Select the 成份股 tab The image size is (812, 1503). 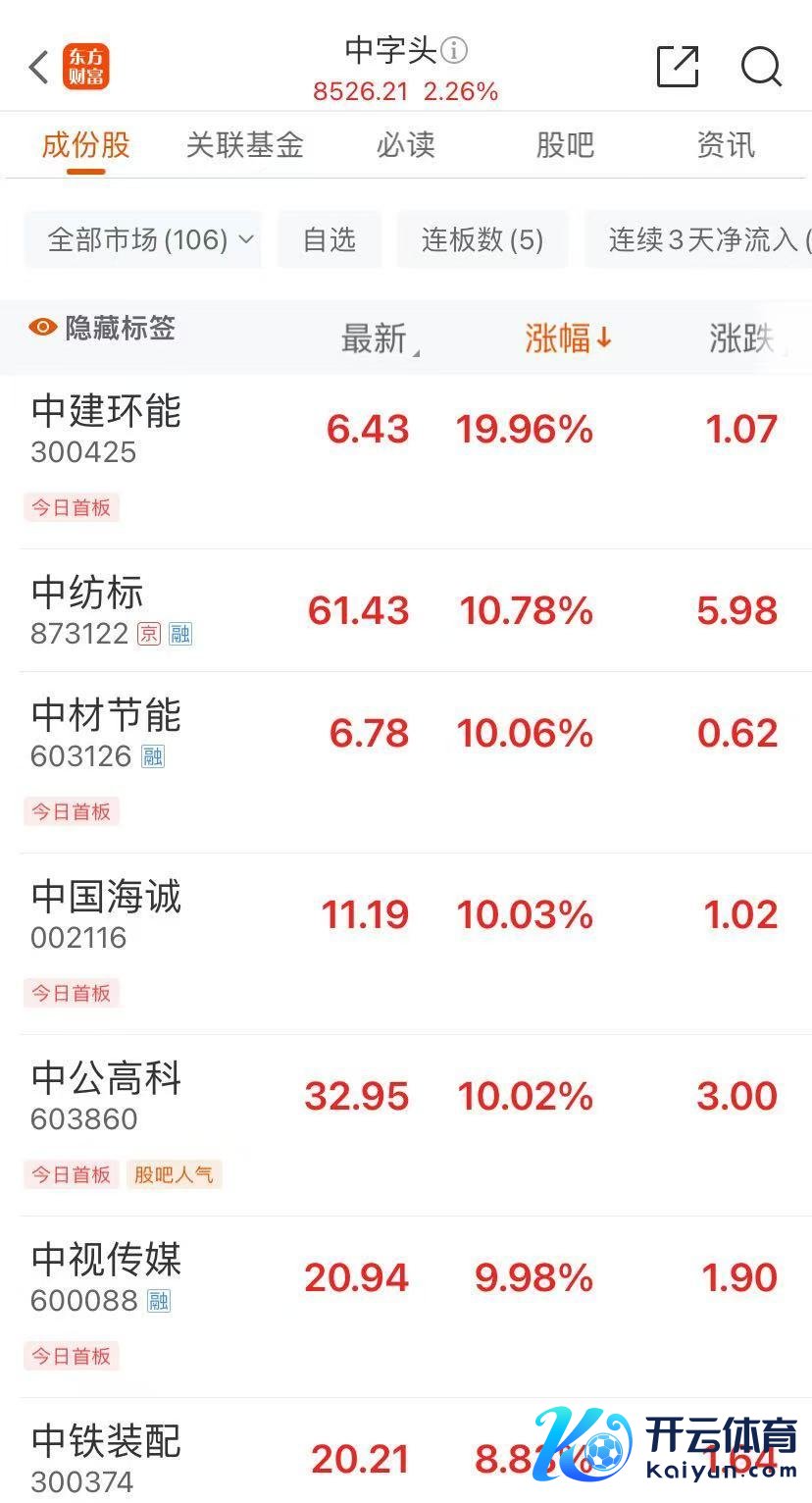(86, 145)
